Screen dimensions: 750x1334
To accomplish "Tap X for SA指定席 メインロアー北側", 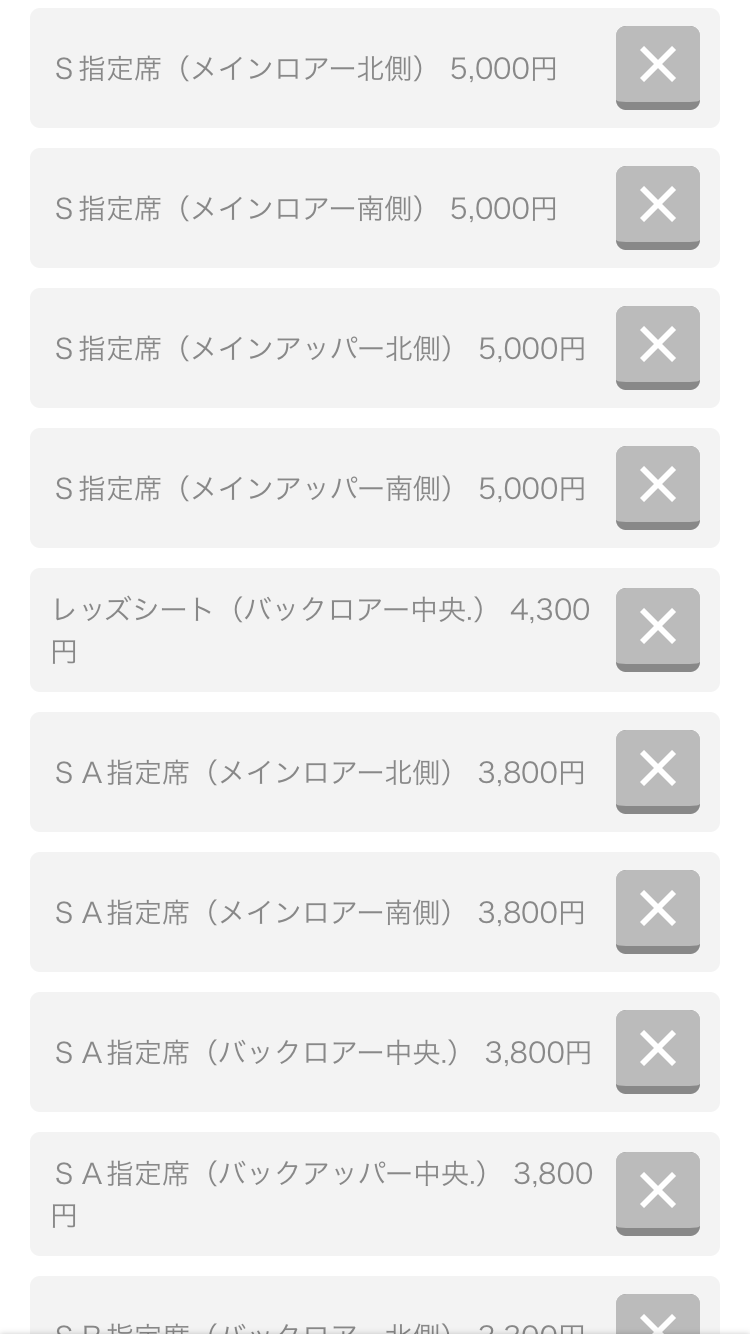I will (657, 770).
